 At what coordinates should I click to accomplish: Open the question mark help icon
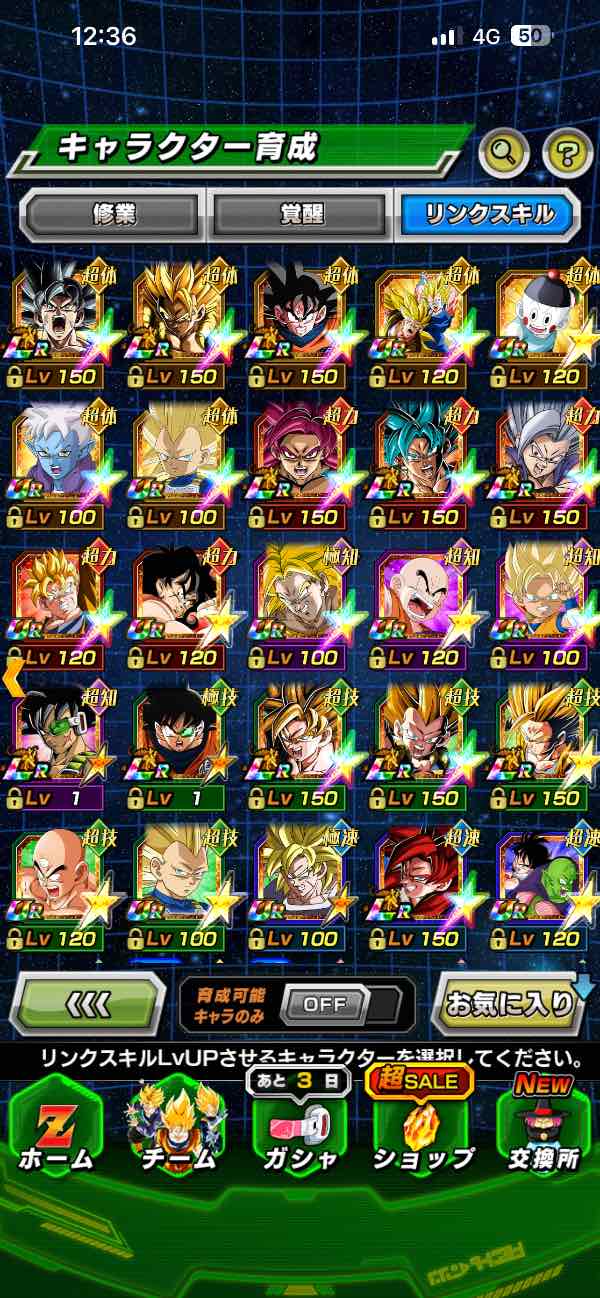[x=567, y=153]
